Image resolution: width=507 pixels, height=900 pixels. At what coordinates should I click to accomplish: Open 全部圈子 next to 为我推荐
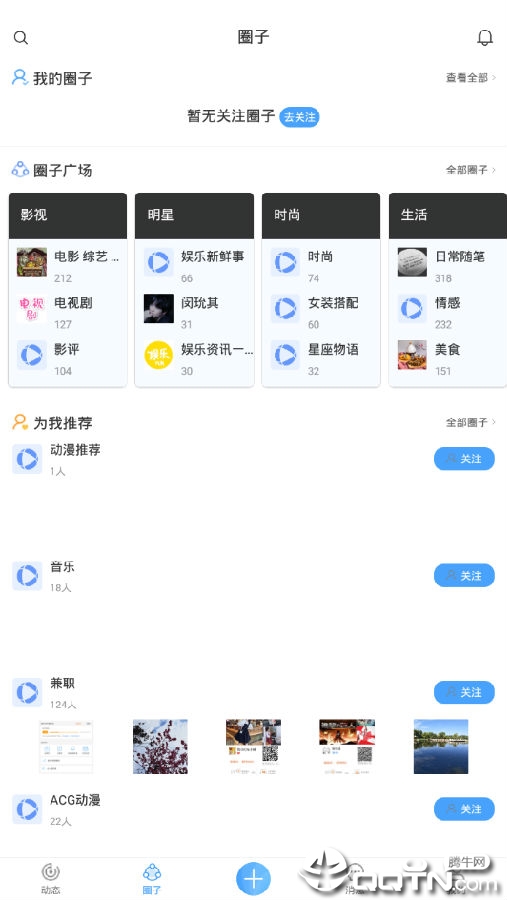[471, 422]
